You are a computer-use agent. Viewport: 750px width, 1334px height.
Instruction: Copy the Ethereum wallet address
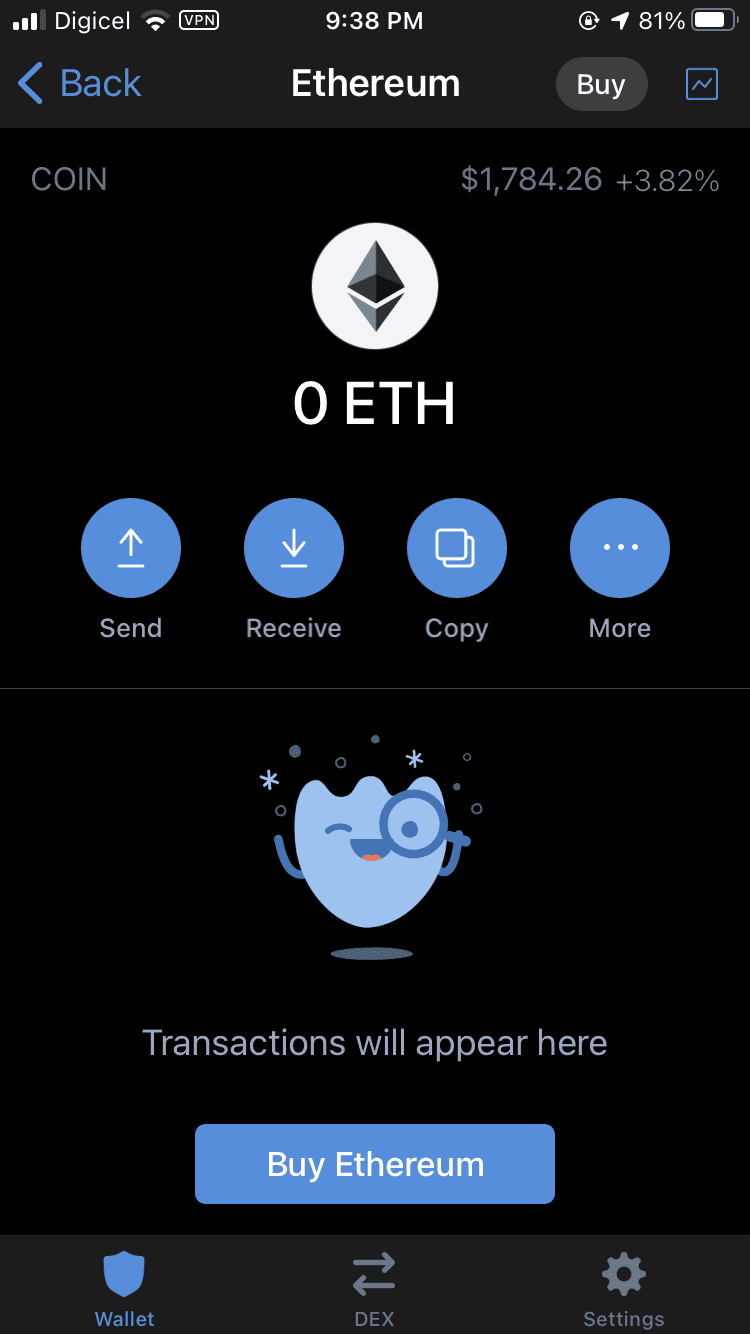[456, 548]
